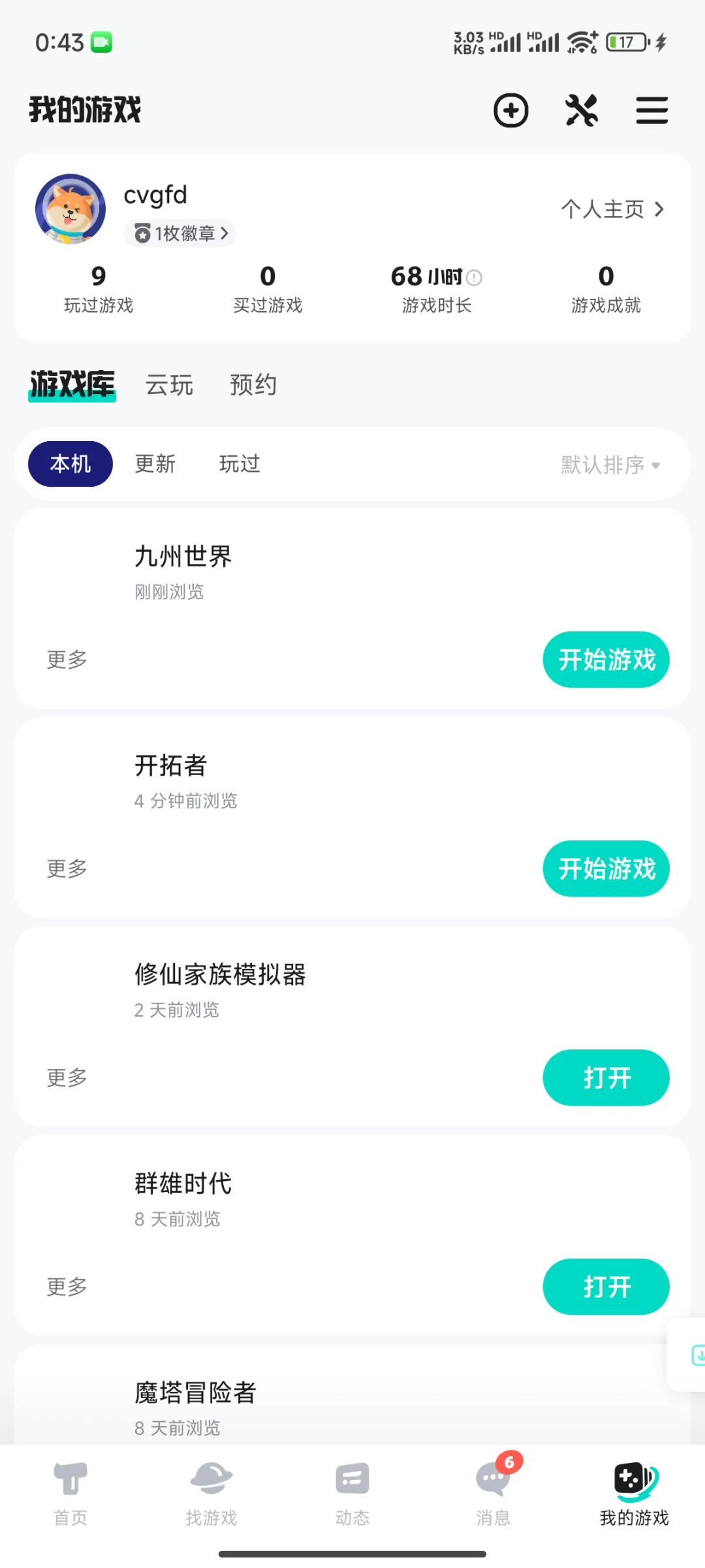
Task: Open the hamburger menu
Action: (651, 110)
